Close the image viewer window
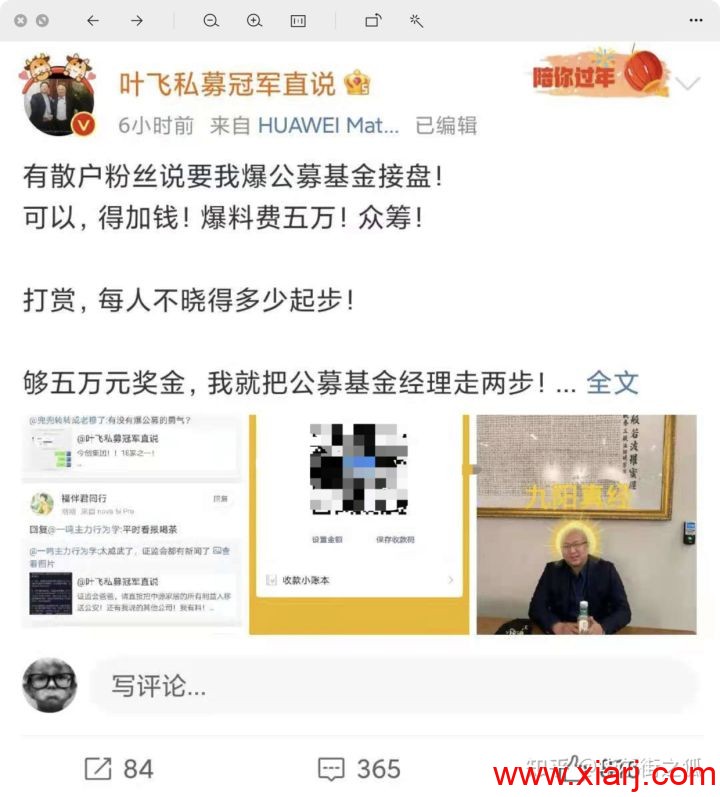Screen dimensions: 720x797 [x=18, y=20]
